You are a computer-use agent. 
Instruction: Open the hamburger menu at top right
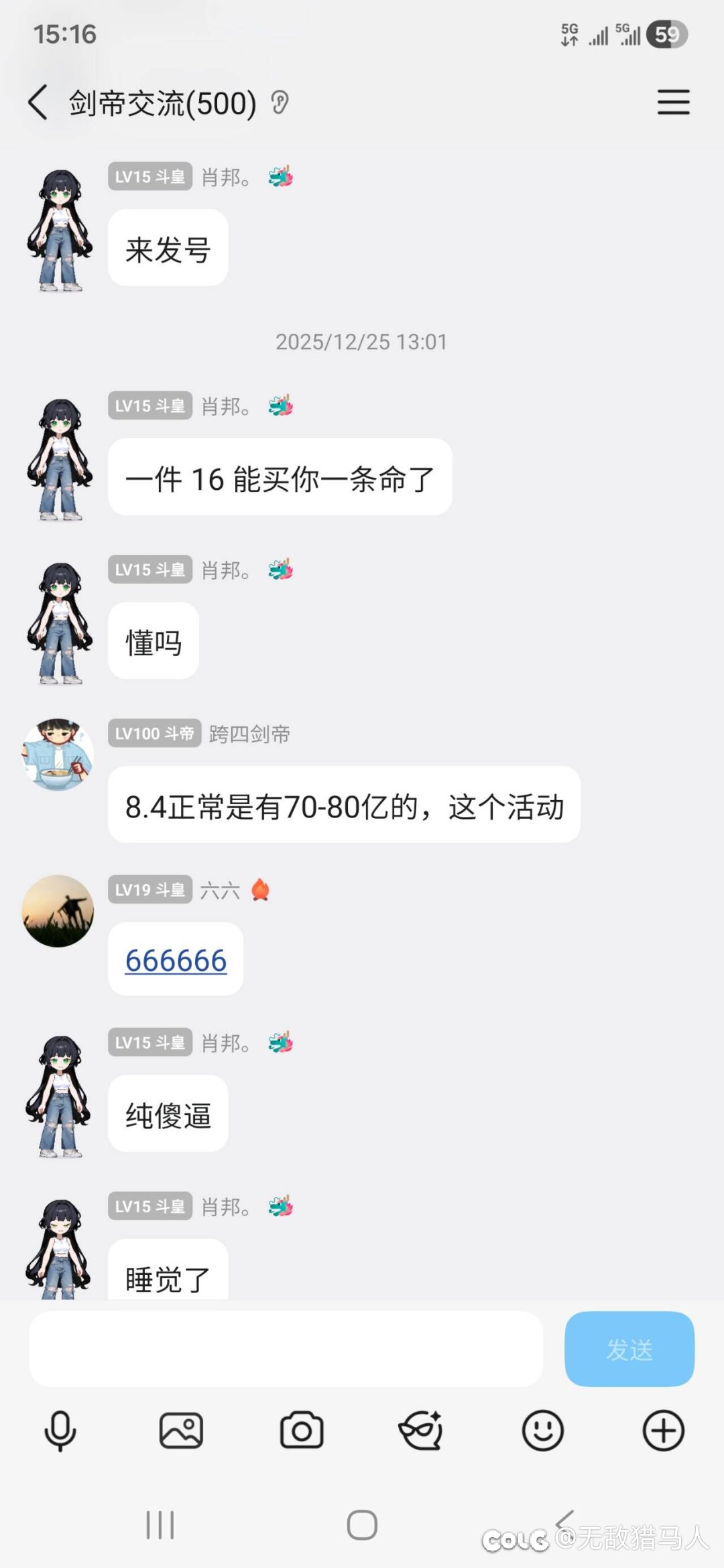coord(674,104)
